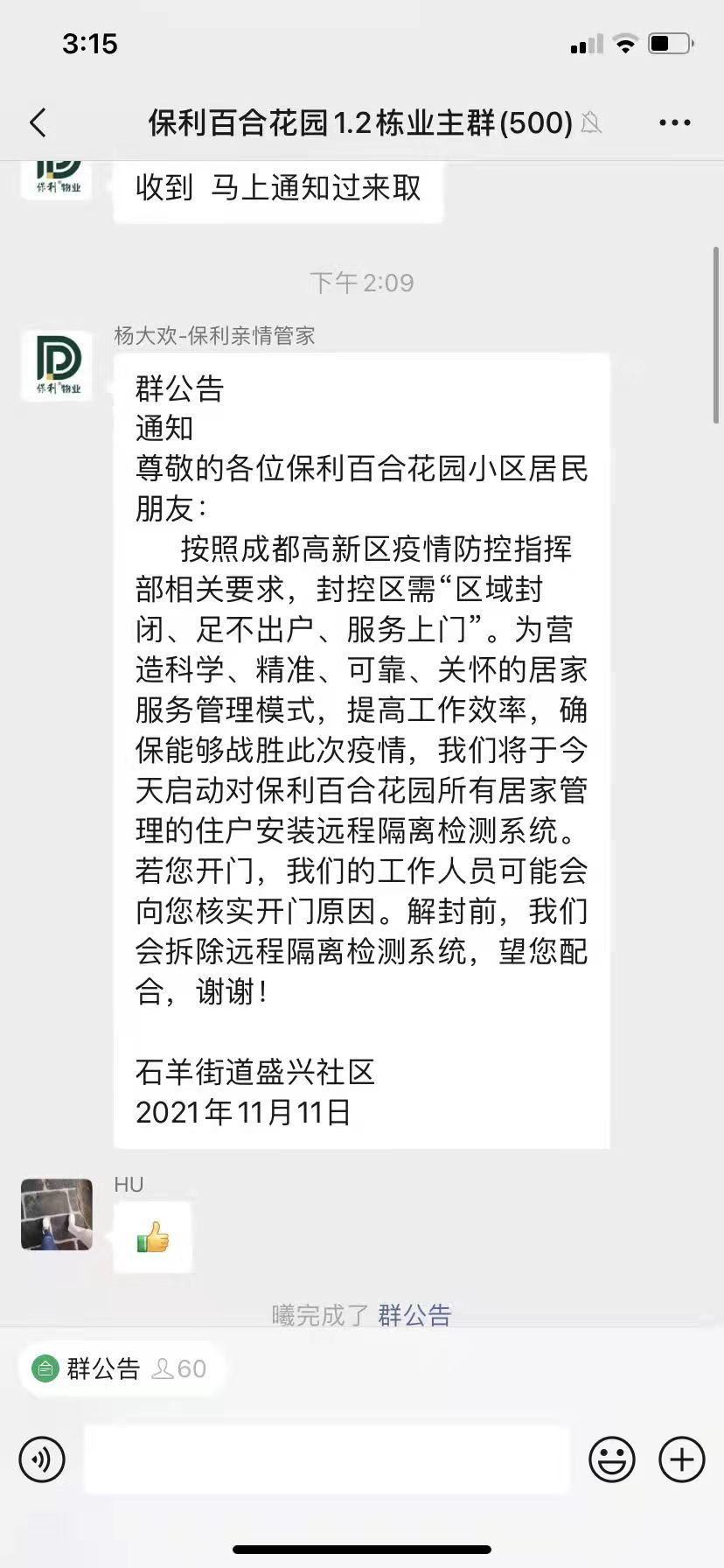The height and width of the screenshot is (1568, 724).
Task: Open the group chat overflow menu
Action: (x=674, y=123)
